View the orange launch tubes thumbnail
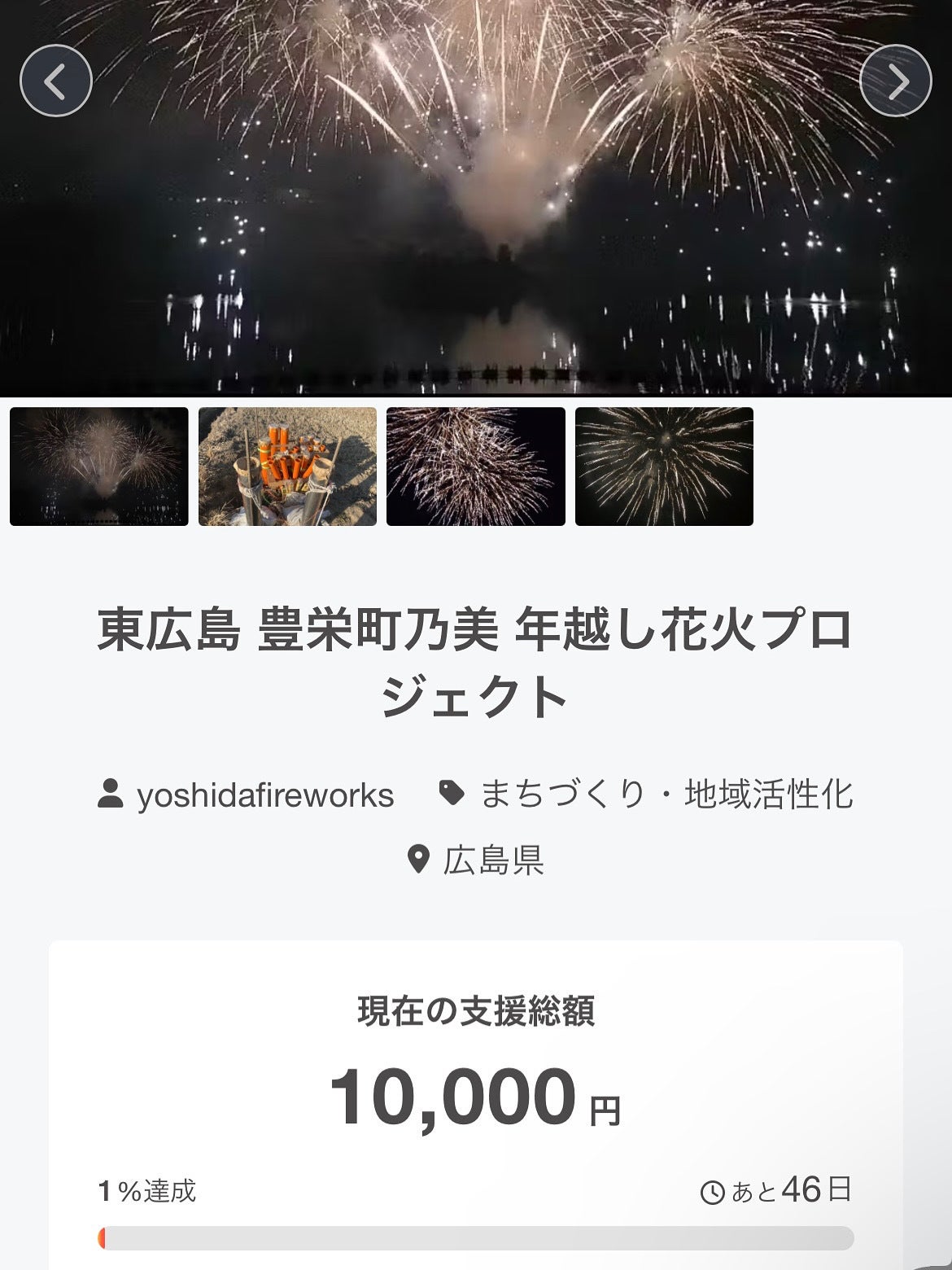The width and height of the screenshot is (952, 1270). [287, 466]
